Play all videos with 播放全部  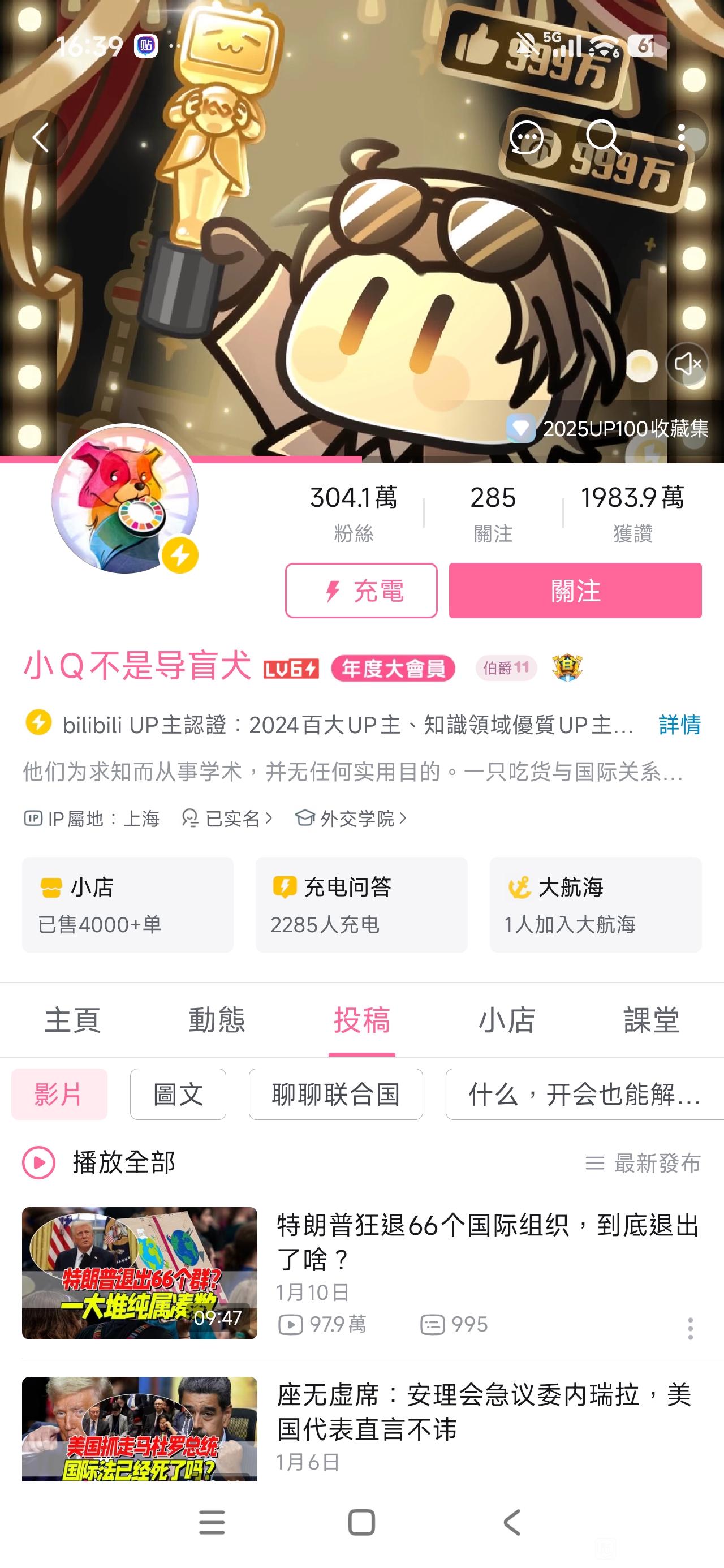[100, 1162]
